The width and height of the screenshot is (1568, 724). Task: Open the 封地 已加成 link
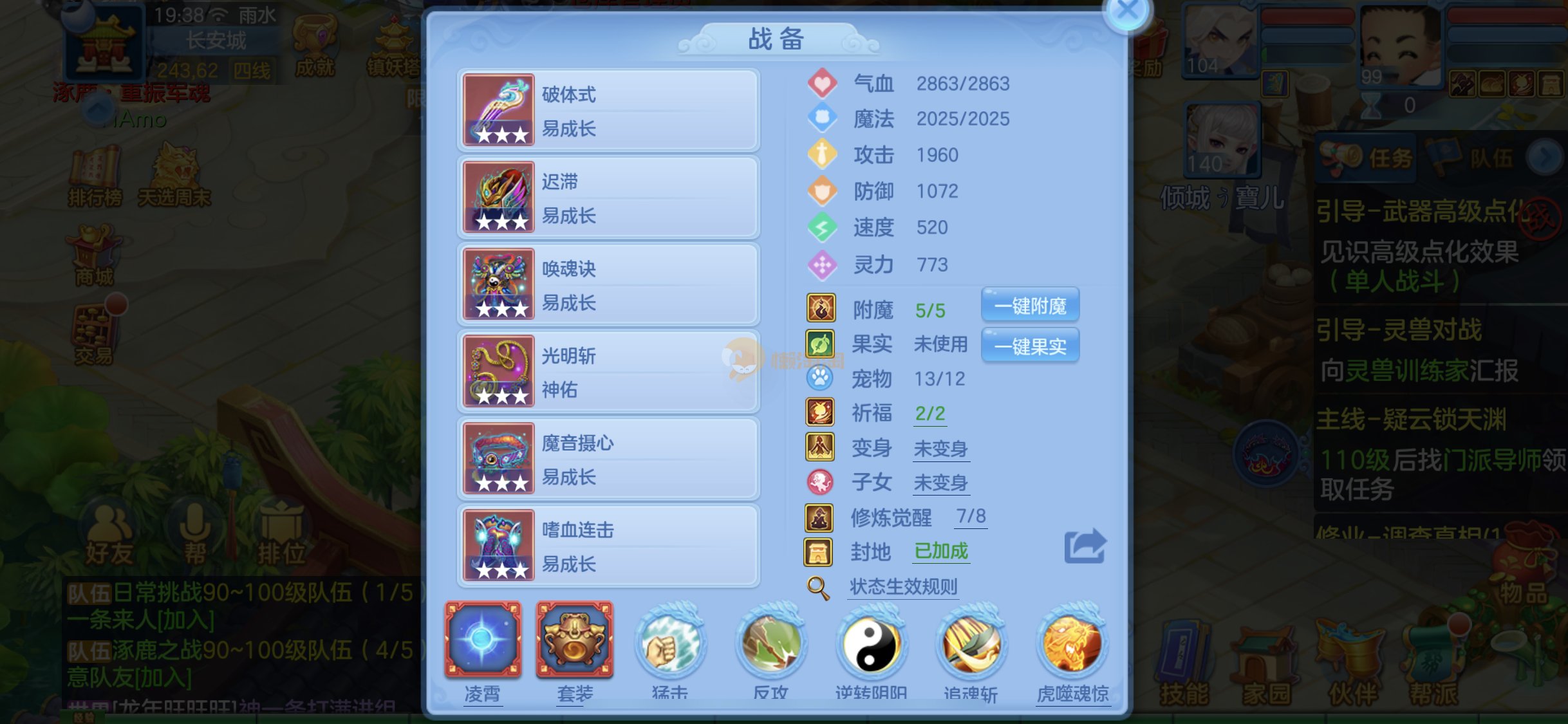tap(940, 551)
